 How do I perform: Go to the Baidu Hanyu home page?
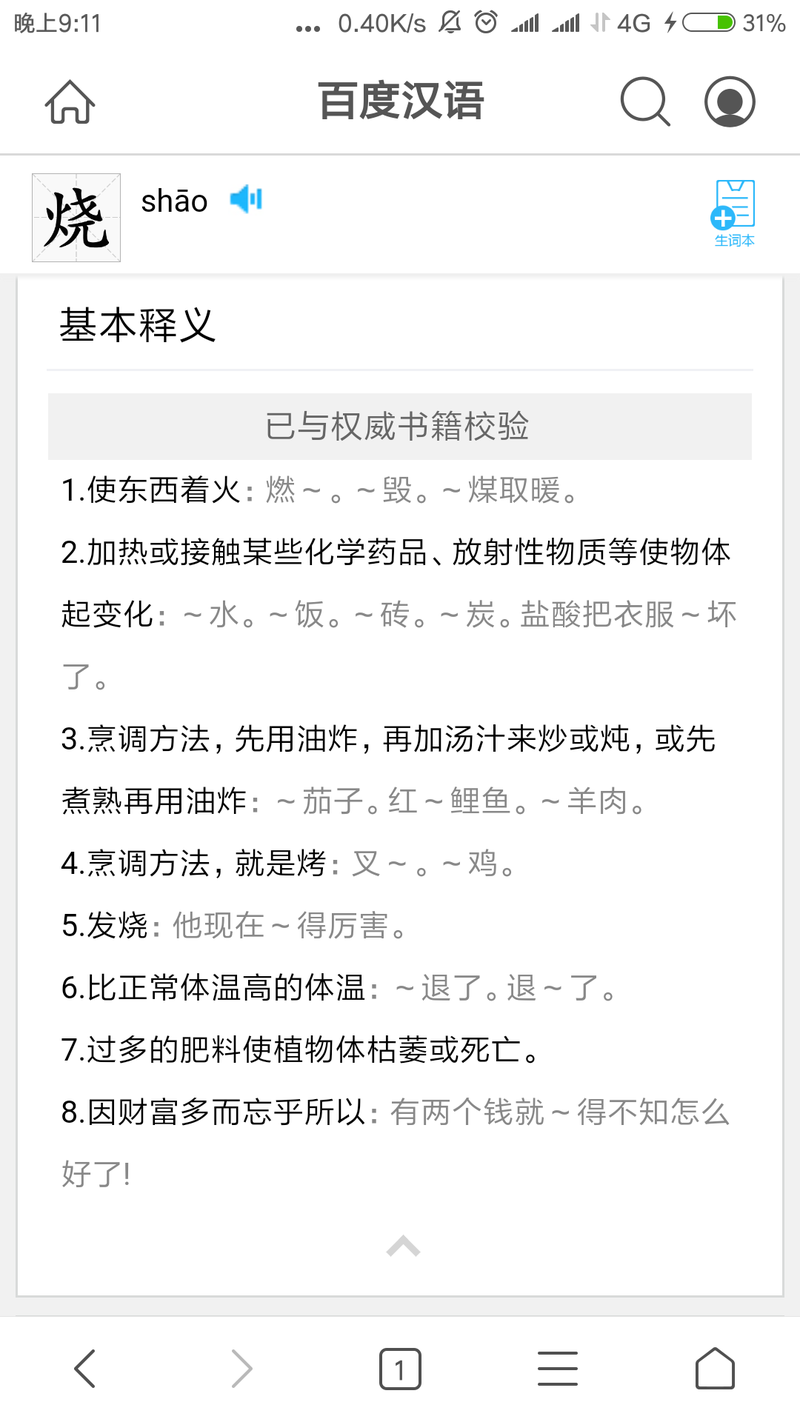70,101
